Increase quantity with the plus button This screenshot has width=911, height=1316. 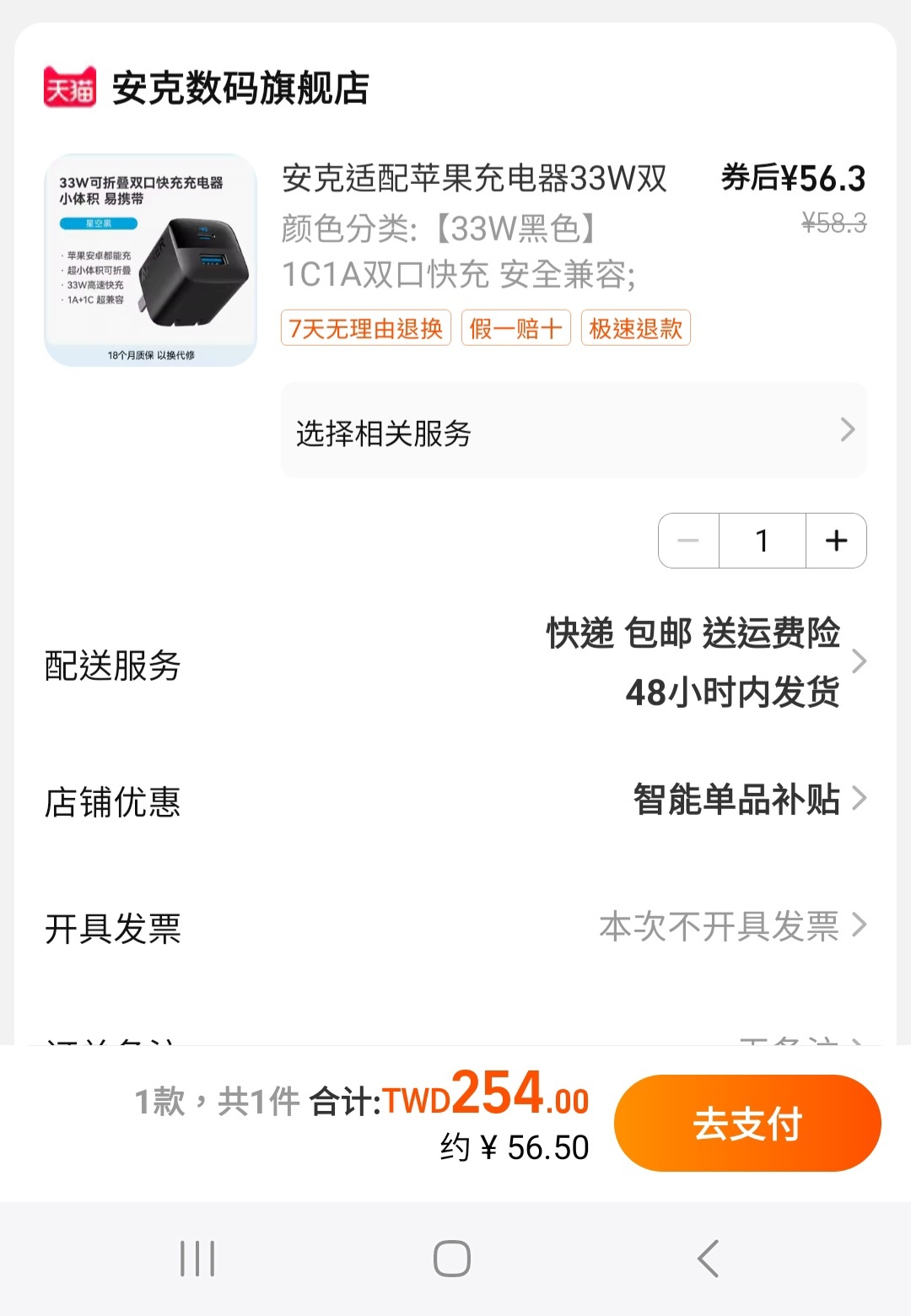836,541
